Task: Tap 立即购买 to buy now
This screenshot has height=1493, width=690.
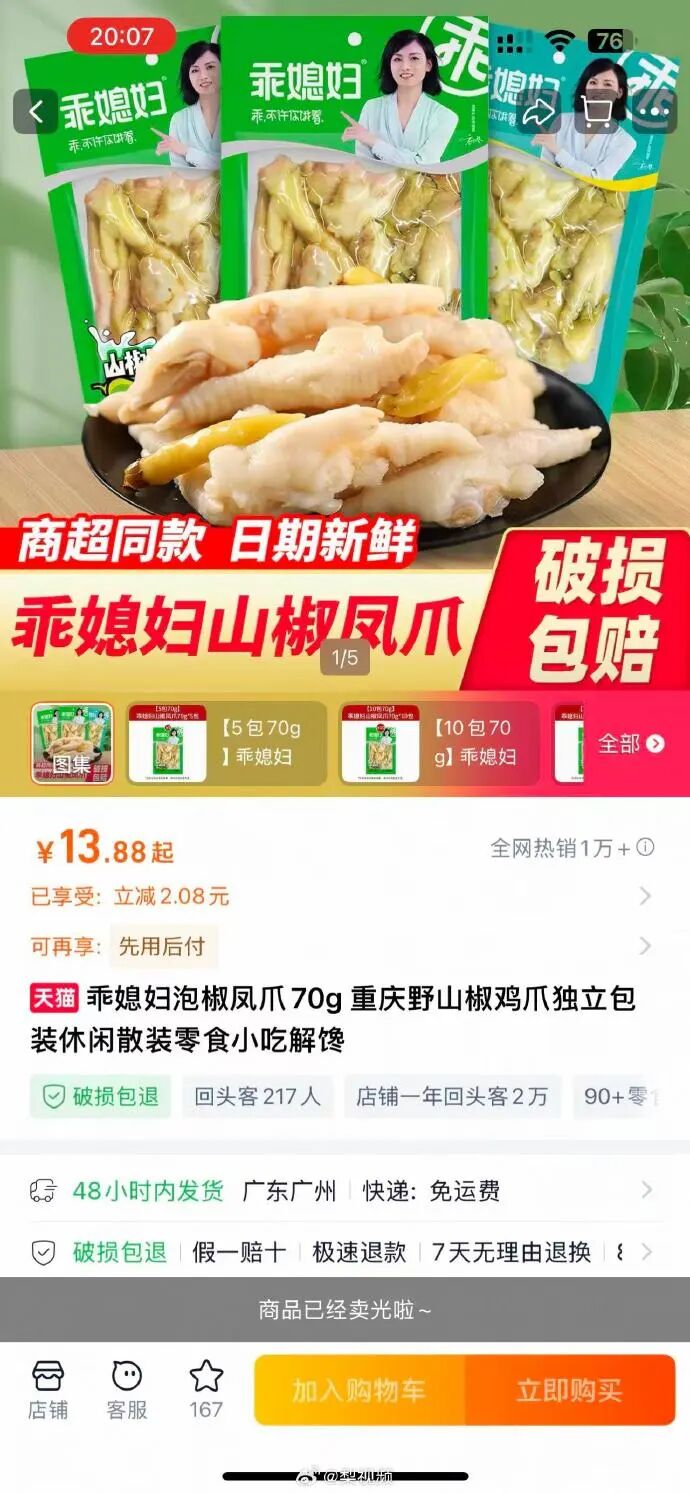Action: (570, 1390)
